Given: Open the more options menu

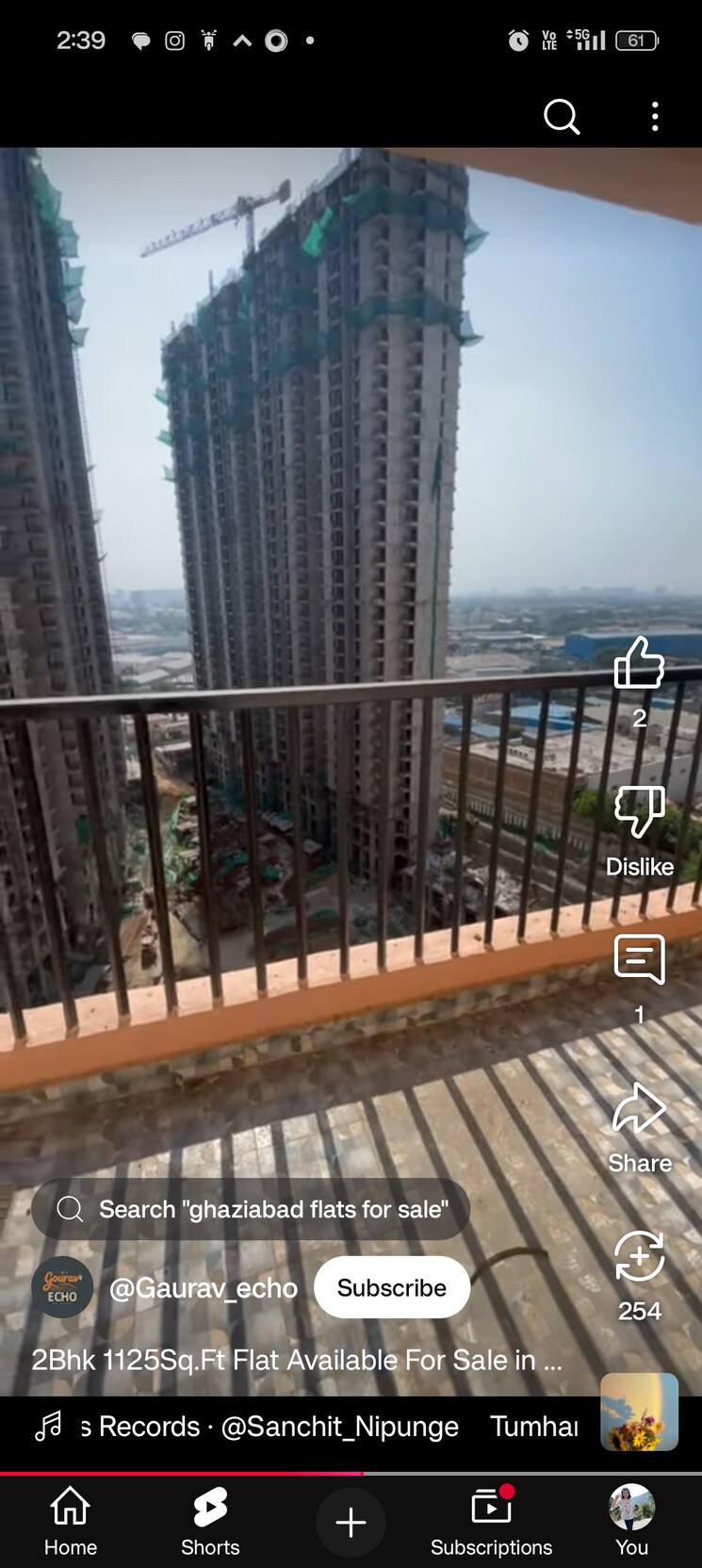Looking at the screenshot, I should click(x=654, y=117).
